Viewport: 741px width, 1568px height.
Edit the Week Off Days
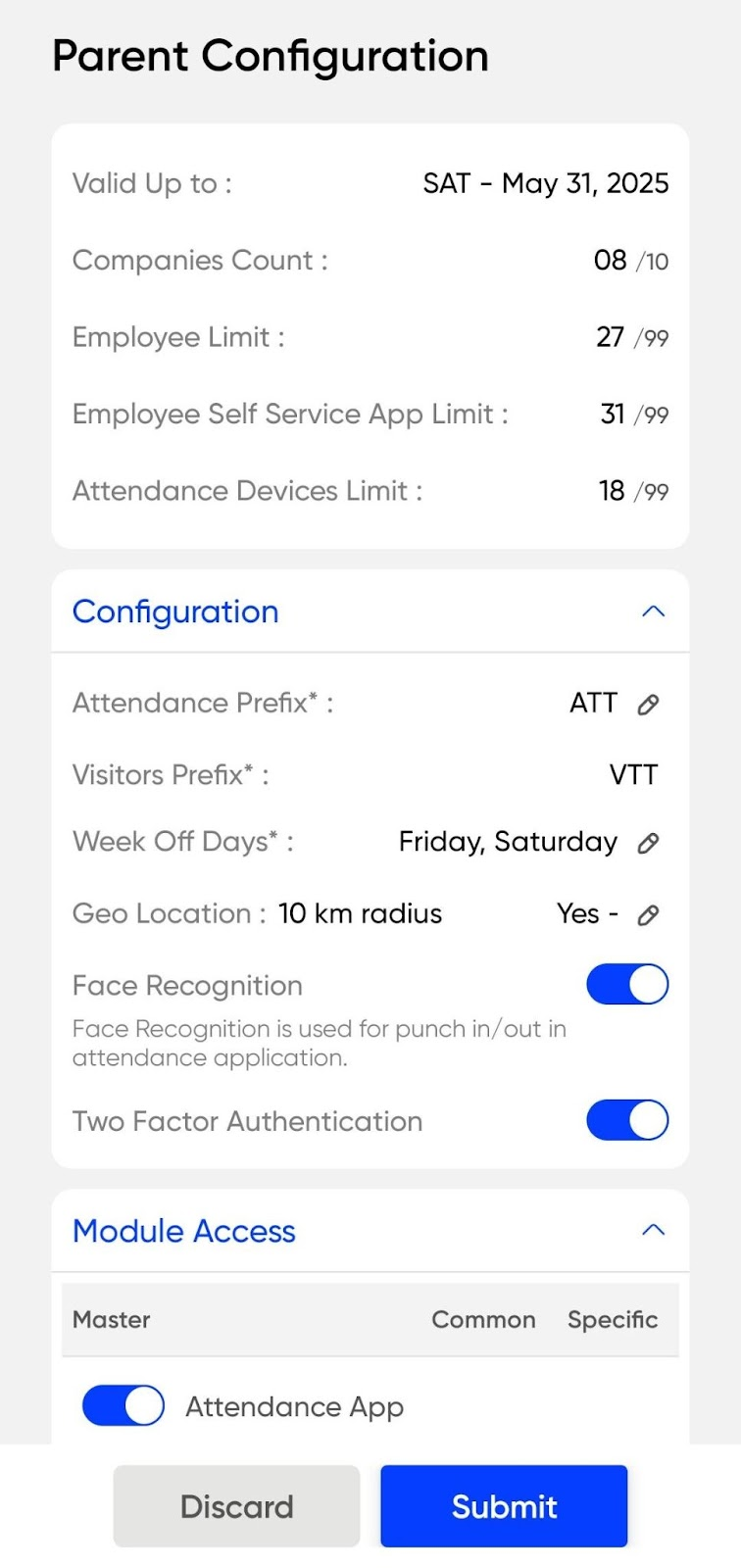coord(648,843)
